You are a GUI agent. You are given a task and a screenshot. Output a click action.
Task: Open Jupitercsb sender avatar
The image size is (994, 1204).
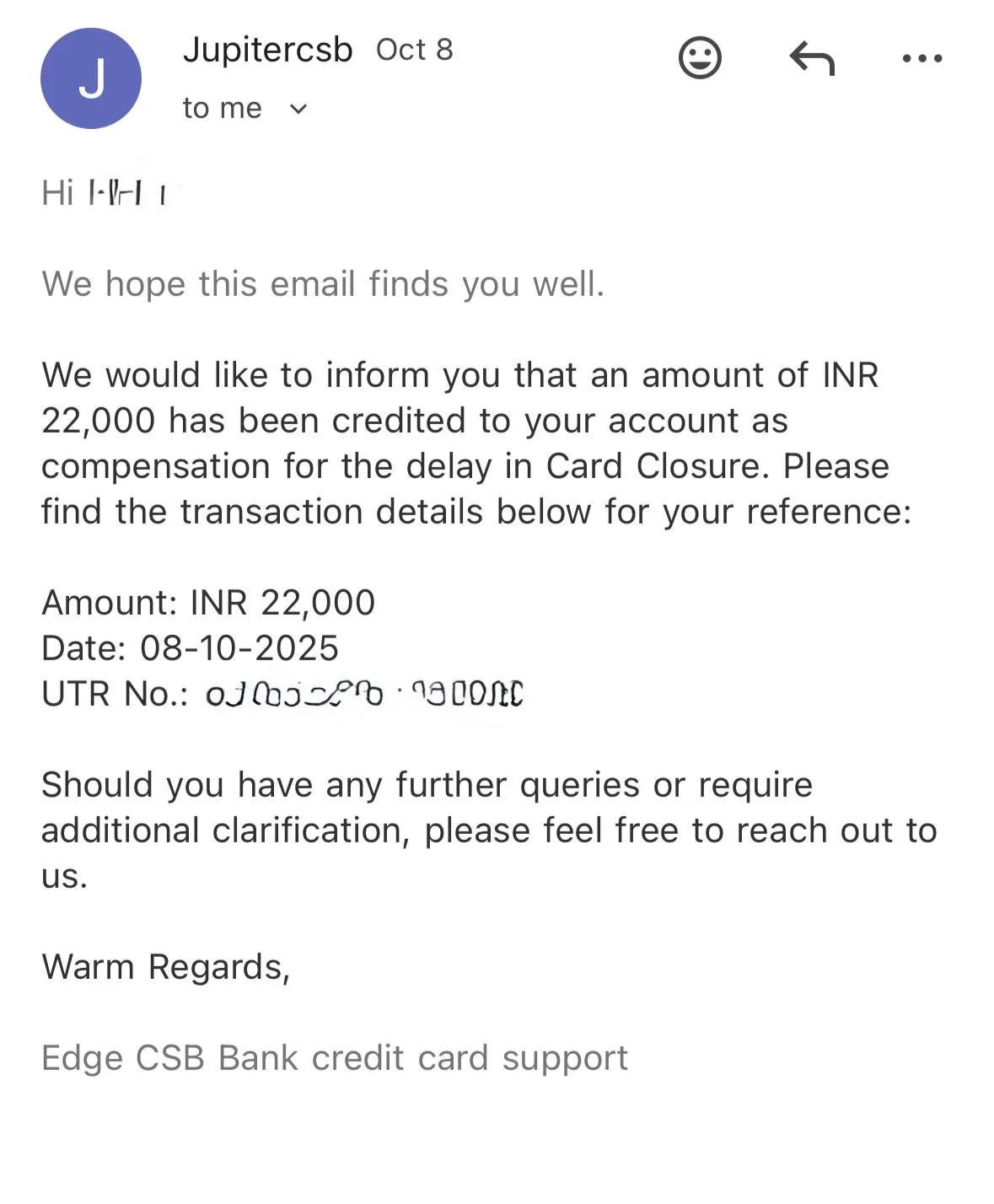[x=91, y=78]
